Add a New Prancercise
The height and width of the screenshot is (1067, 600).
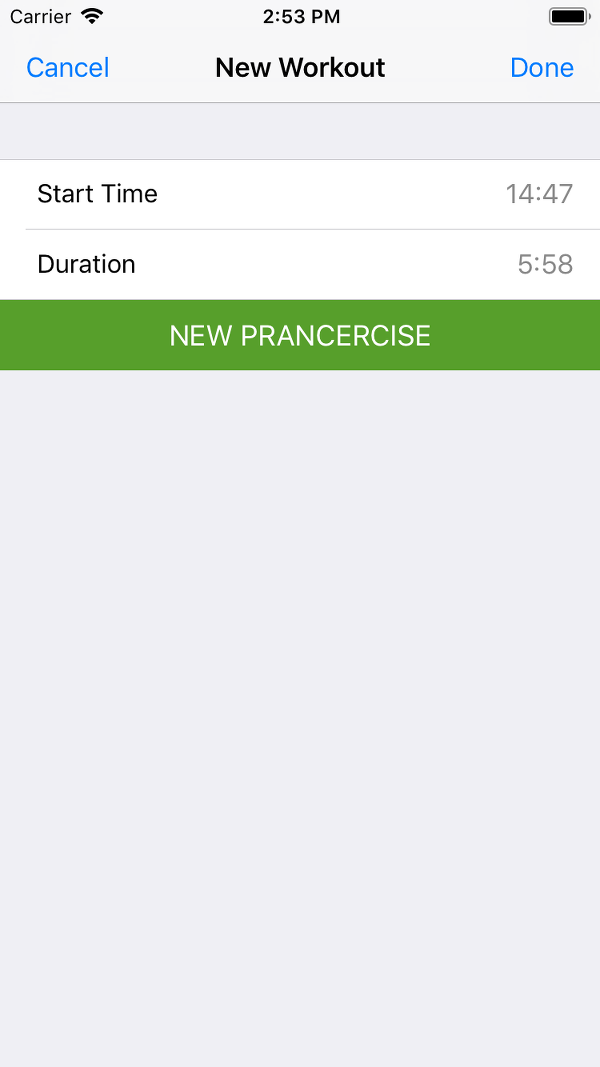300,335
